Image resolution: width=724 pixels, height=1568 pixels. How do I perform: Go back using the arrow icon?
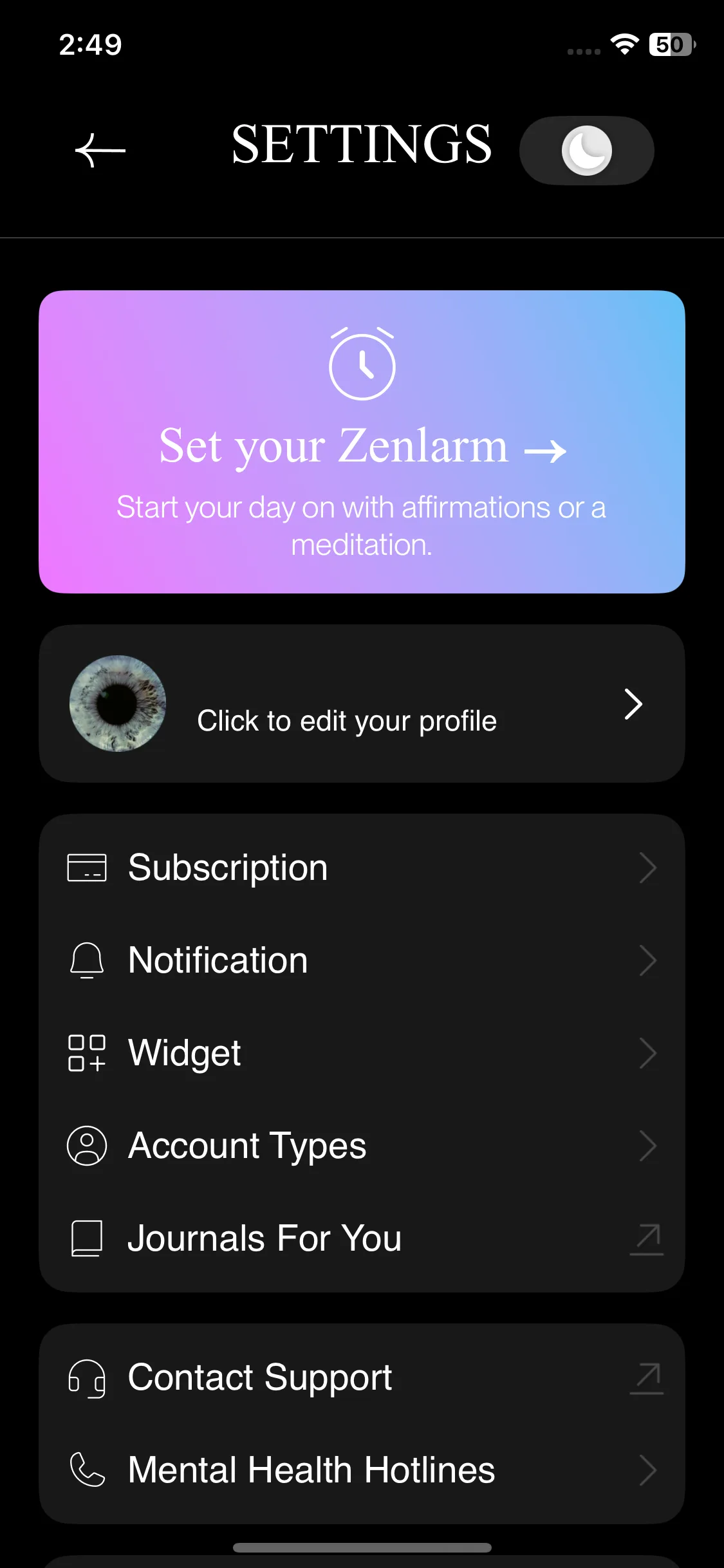pyautogui.click(x=100, y=151)
